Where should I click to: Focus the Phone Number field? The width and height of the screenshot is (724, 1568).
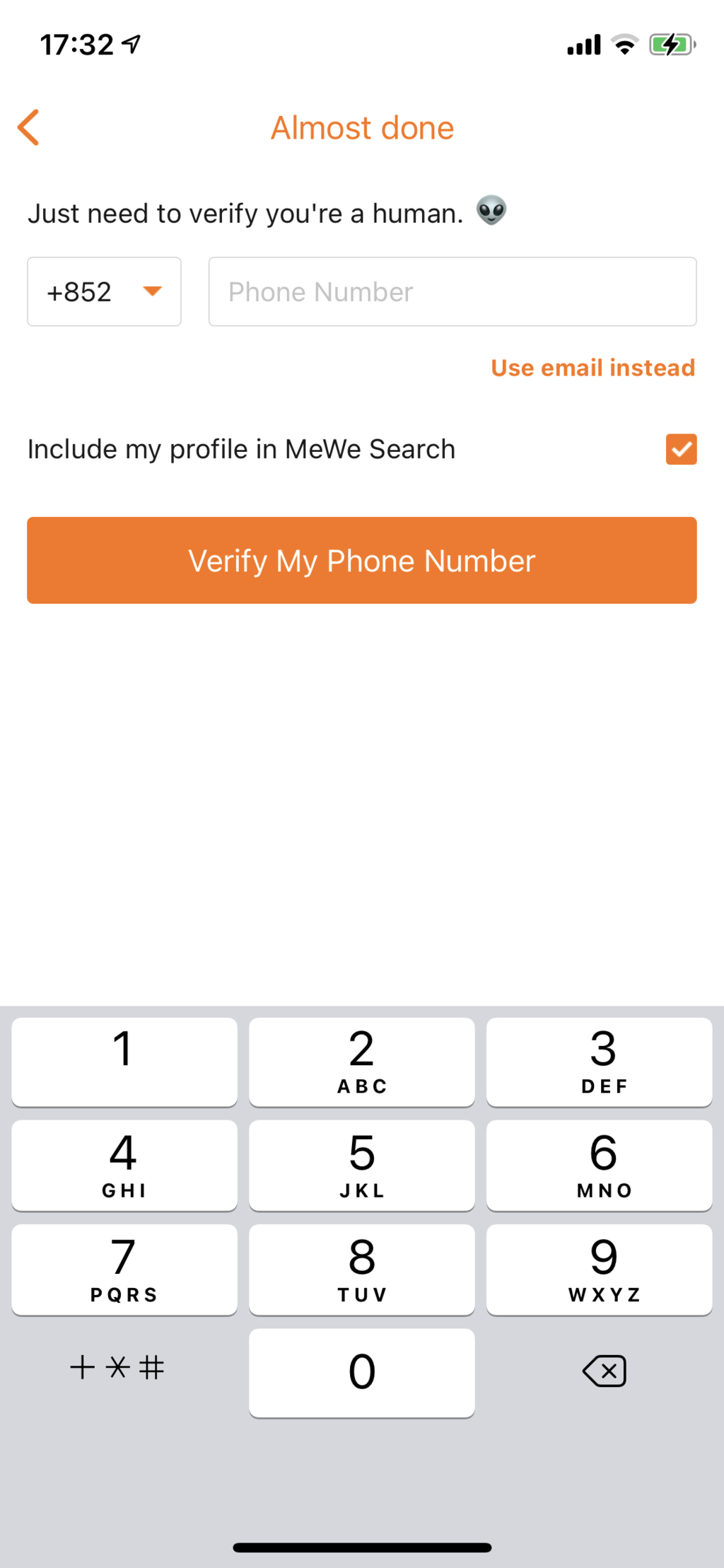click(x=452, y=291)
